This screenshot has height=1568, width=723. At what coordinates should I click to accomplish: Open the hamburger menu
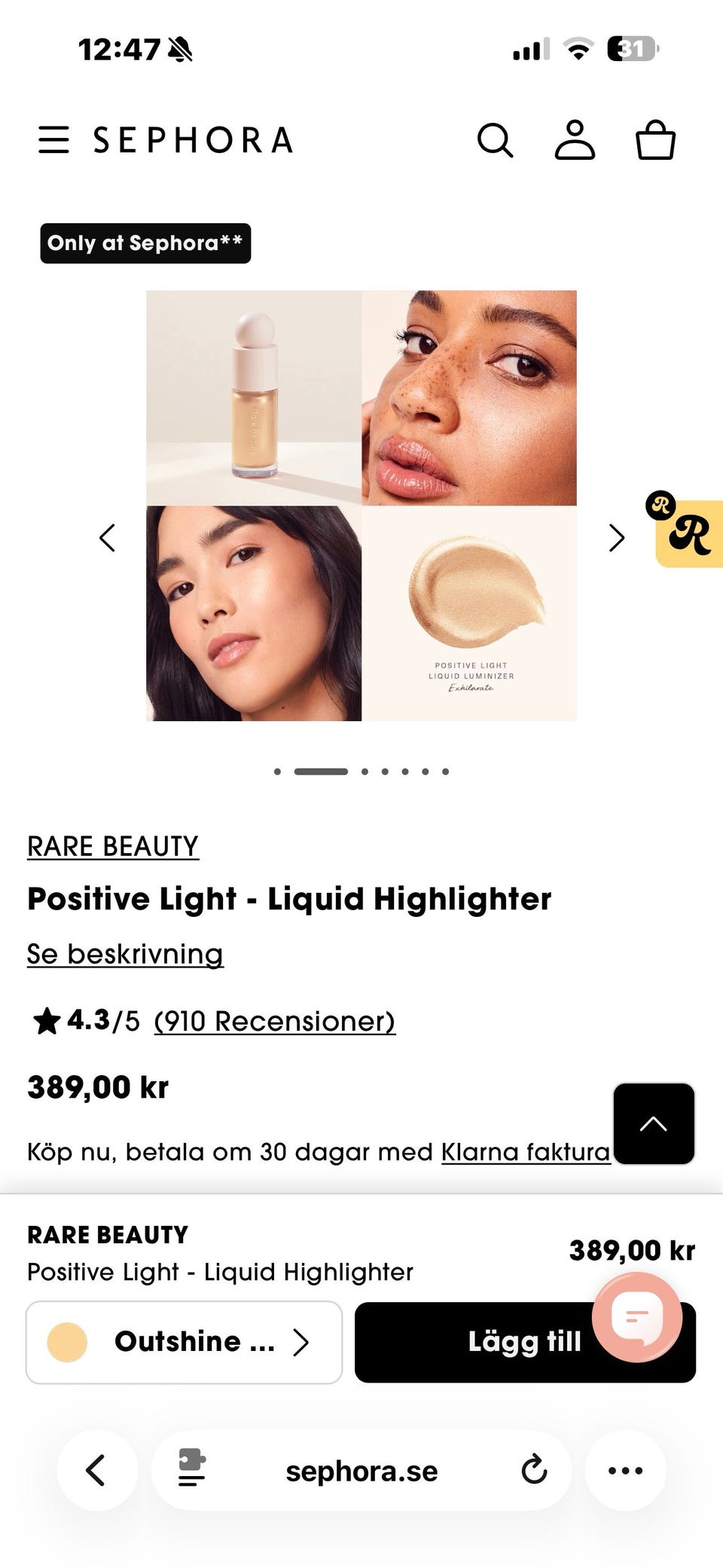(x=53, y=140)
